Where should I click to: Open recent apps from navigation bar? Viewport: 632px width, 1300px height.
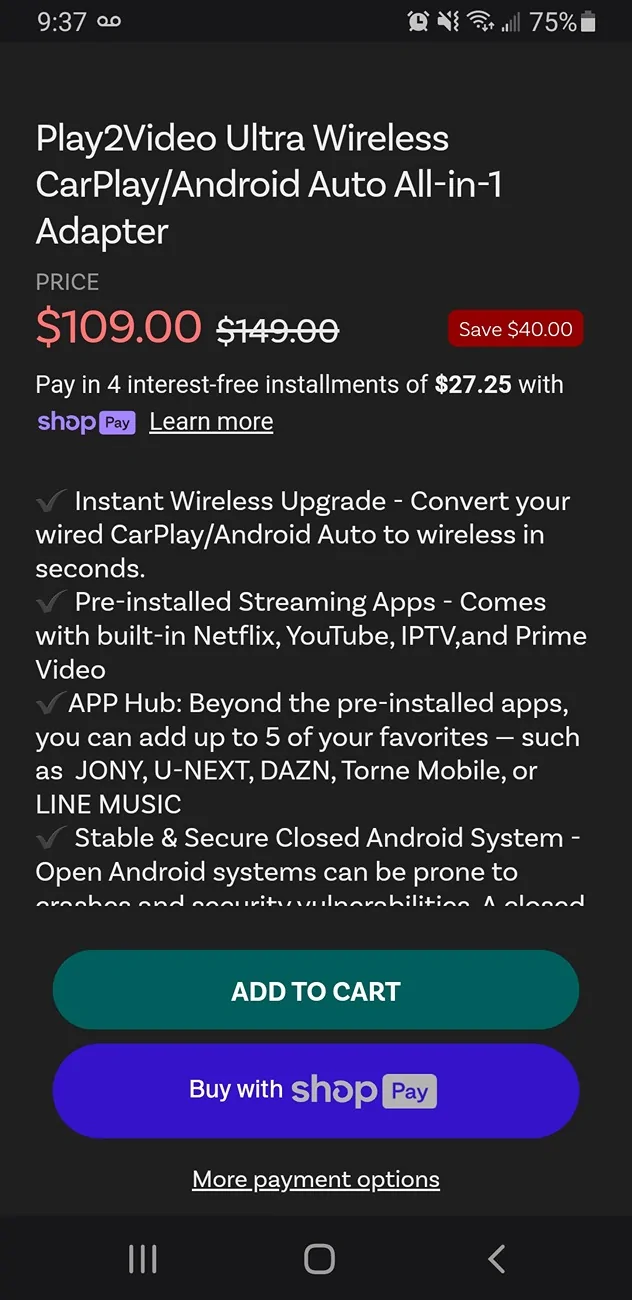143,1258
